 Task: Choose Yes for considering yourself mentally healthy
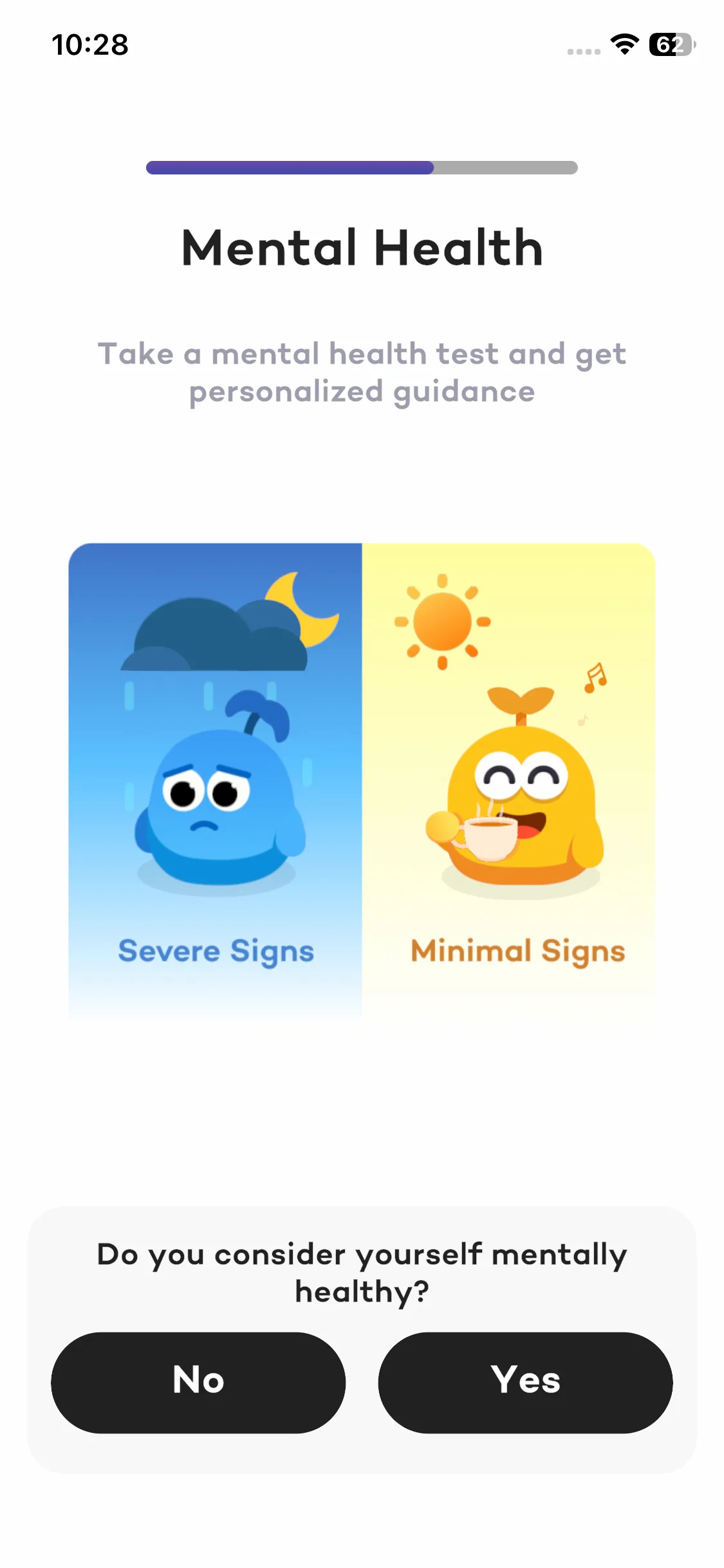(525, 1383)
